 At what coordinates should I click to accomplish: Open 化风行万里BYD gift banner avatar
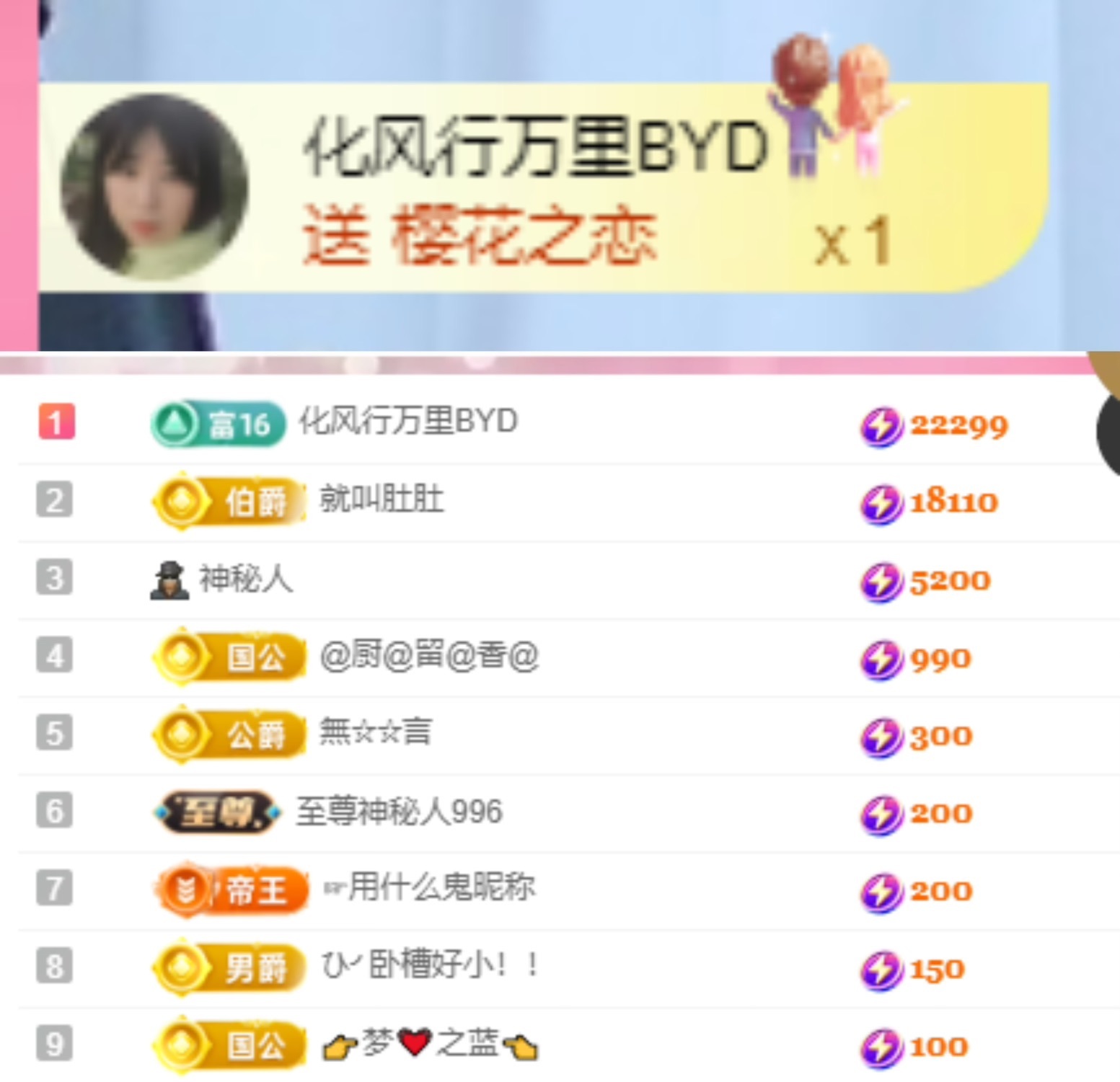click(x=154, y=187)
